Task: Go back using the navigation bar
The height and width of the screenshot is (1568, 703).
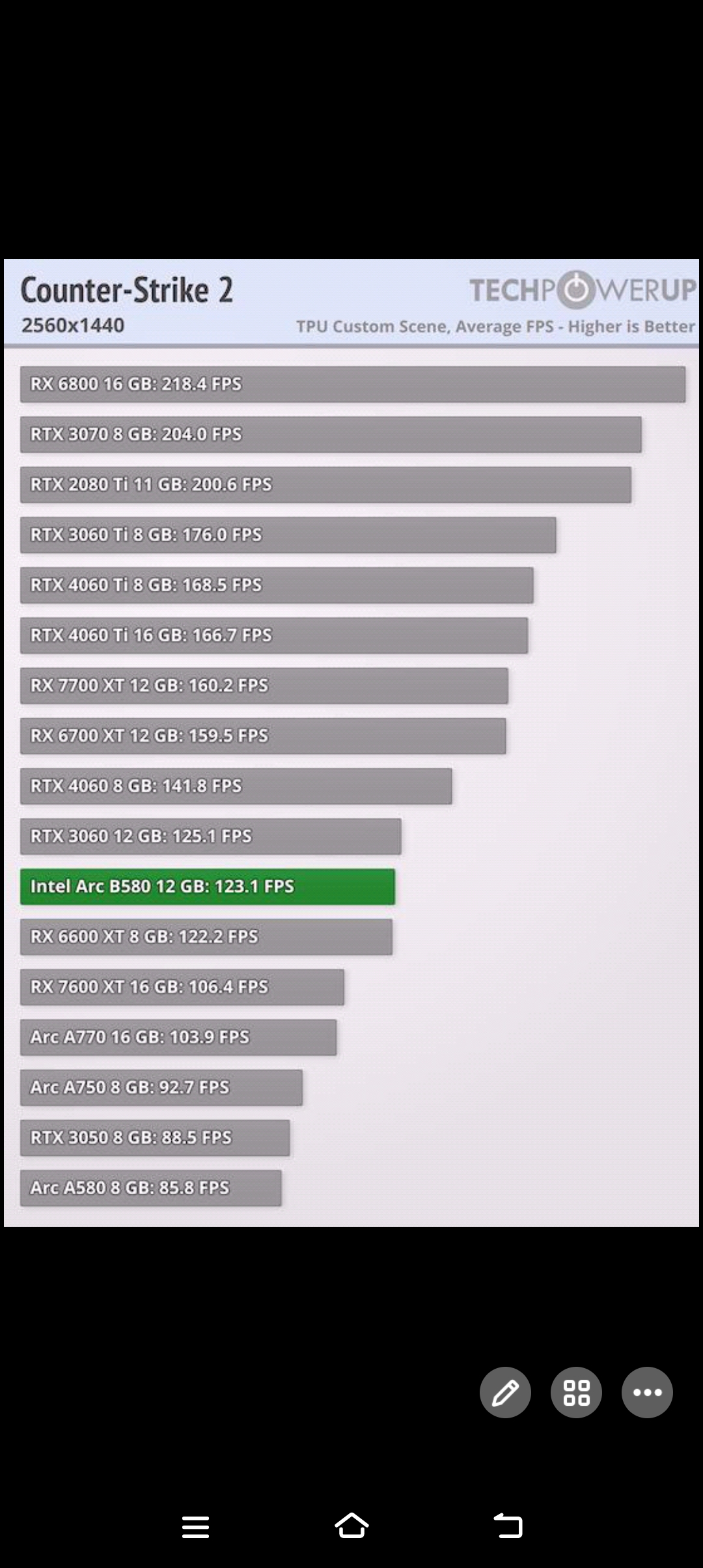Action: [x=508, y=1526]
